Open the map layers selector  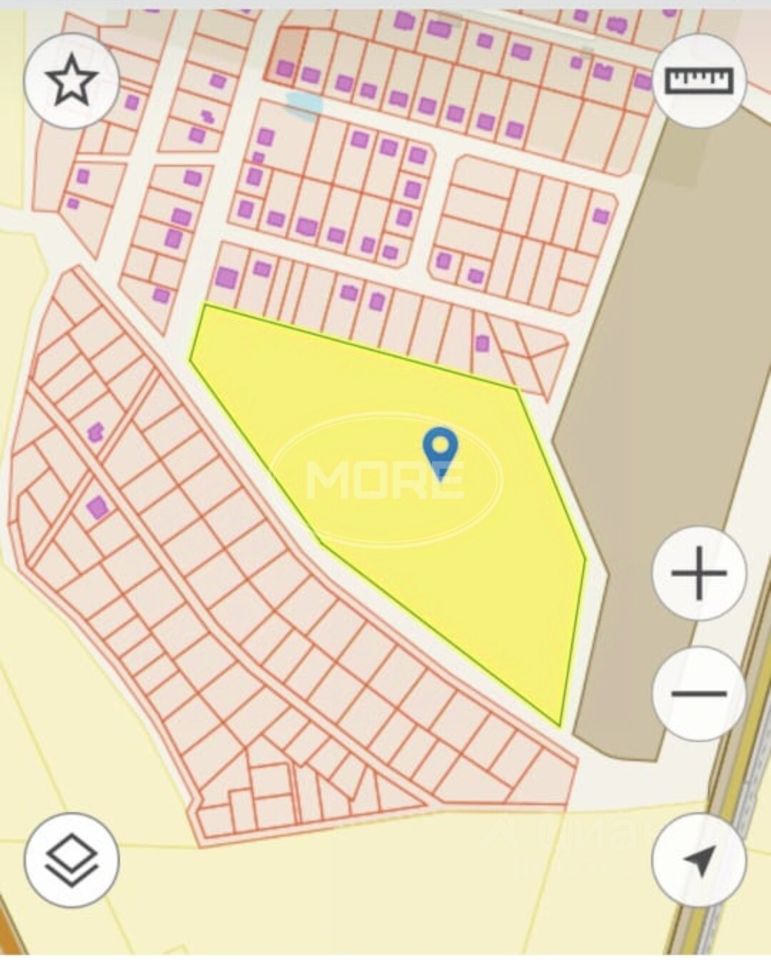click(71, 860)
